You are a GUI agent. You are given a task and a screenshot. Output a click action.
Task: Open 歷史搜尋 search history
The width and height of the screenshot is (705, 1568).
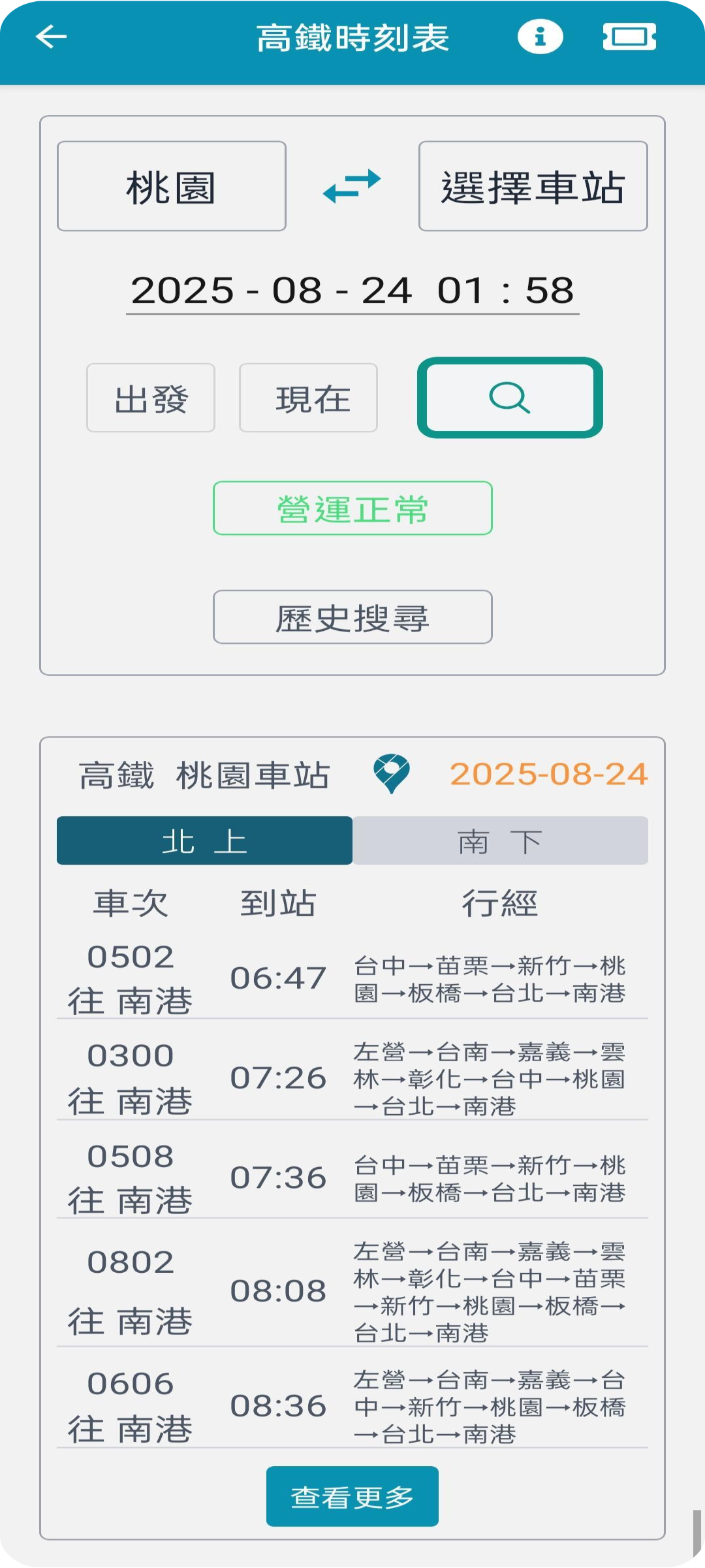[x=352, y=617]
